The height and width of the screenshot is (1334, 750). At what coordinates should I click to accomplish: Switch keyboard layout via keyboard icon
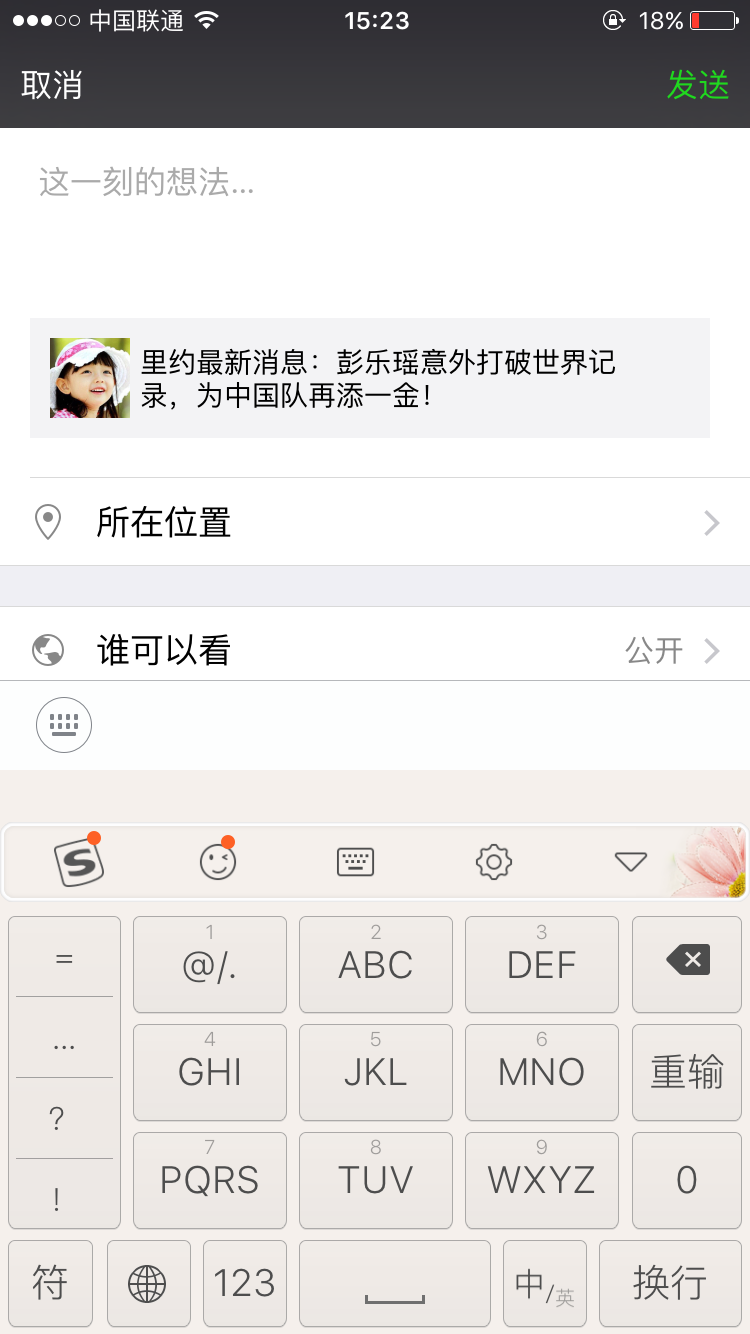(x=355, y=862)
